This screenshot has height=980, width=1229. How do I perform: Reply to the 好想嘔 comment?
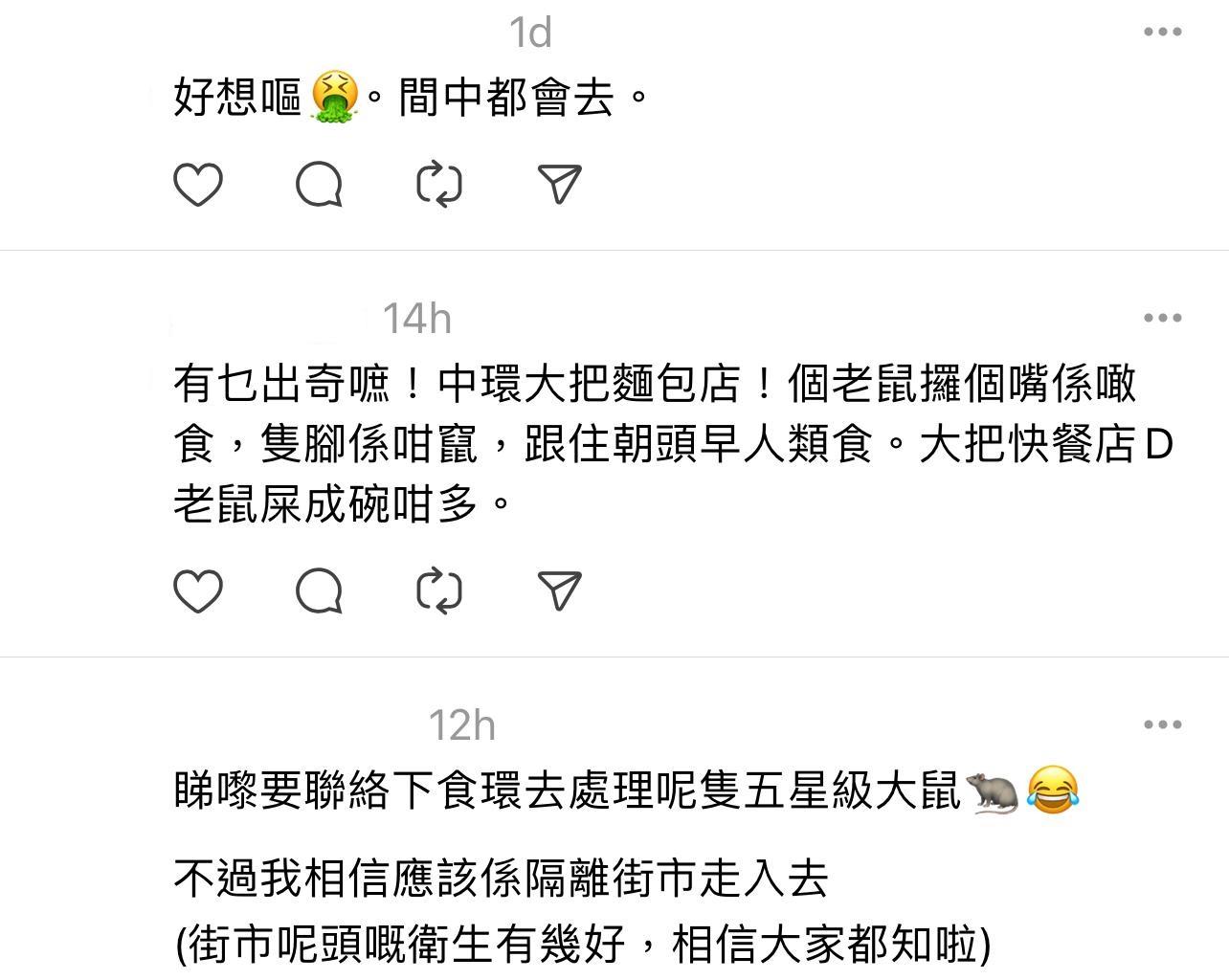click(319, 185)
